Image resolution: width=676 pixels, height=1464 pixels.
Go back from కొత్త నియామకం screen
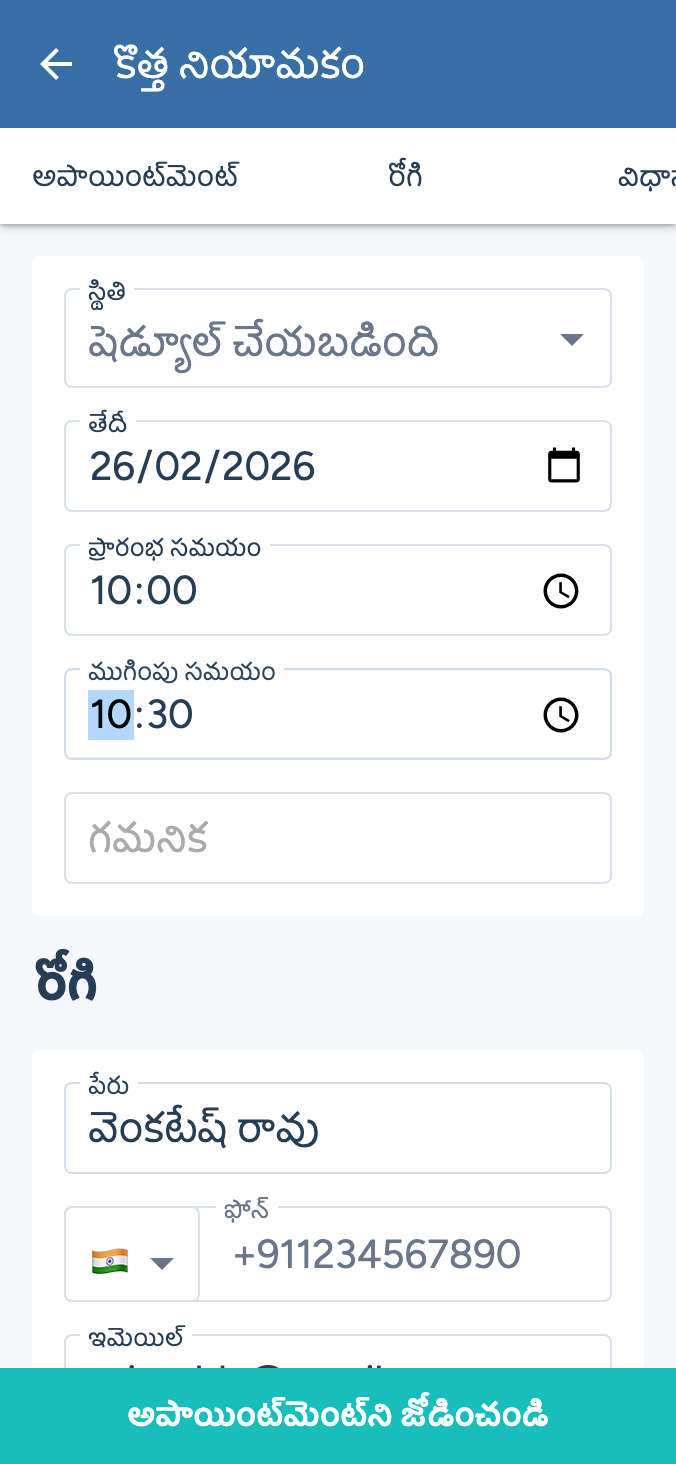(56, 65)
